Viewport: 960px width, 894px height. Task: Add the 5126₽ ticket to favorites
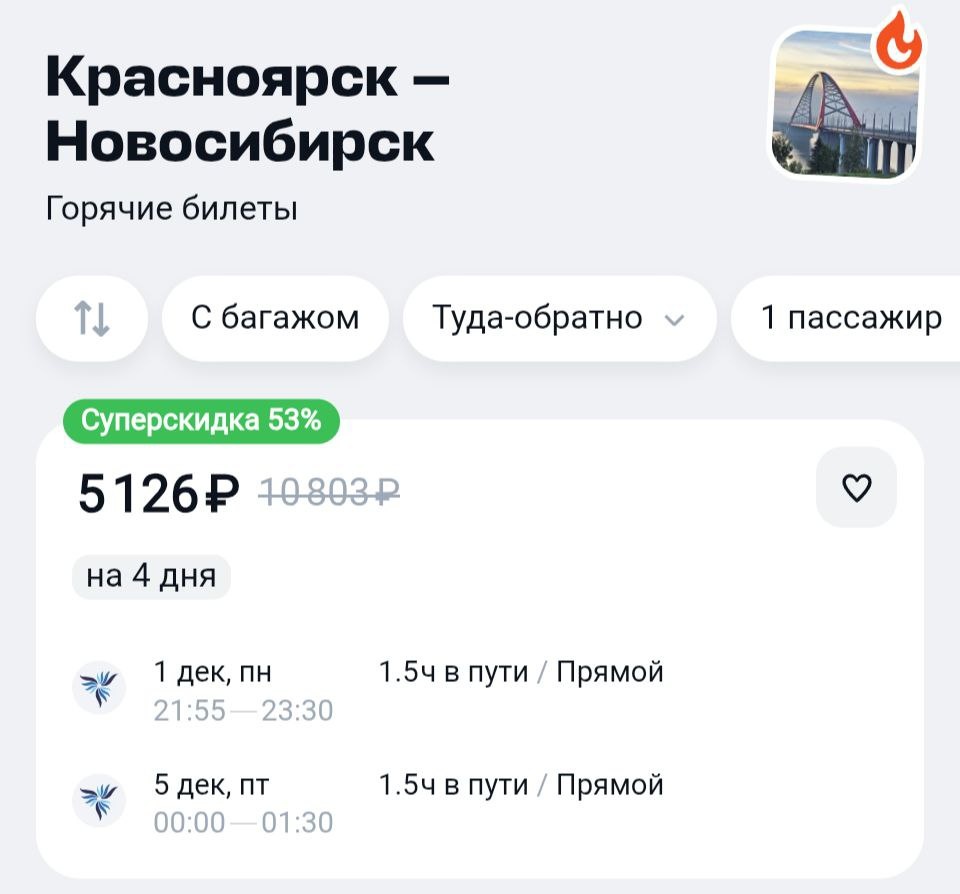click(x=857, y=487)
